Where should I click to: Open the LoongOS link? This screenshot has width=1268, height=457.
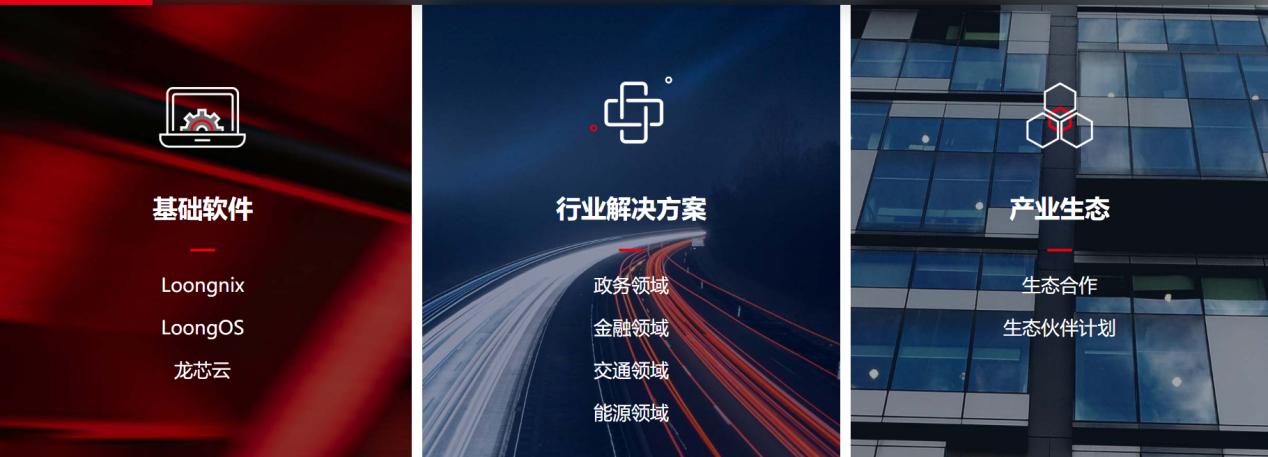(202, 328)
